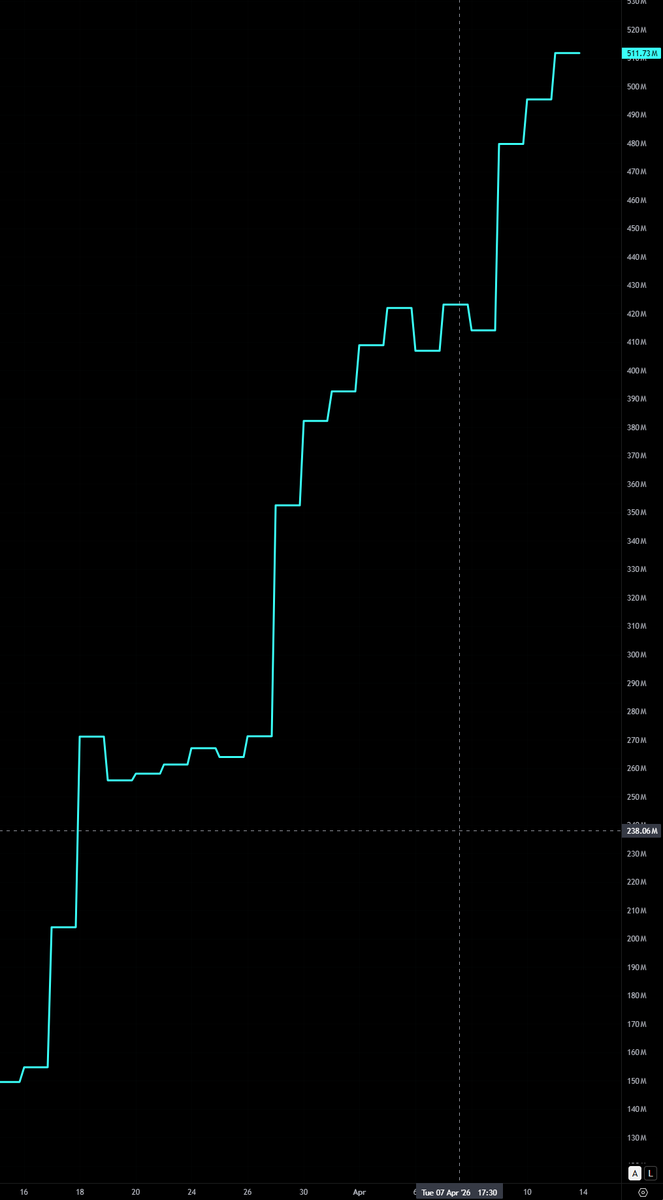
Task: Toggle the log scale L button
Action: click(650, 1173)
